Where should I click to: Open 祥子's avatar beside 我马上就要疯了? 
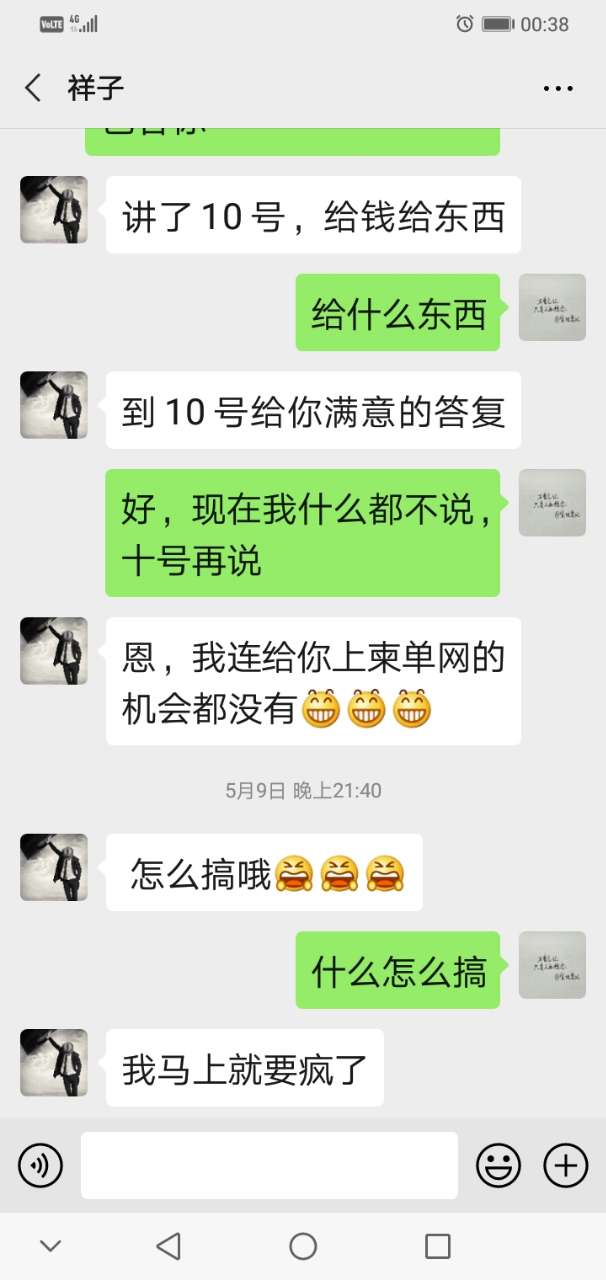pos(54,1062)
